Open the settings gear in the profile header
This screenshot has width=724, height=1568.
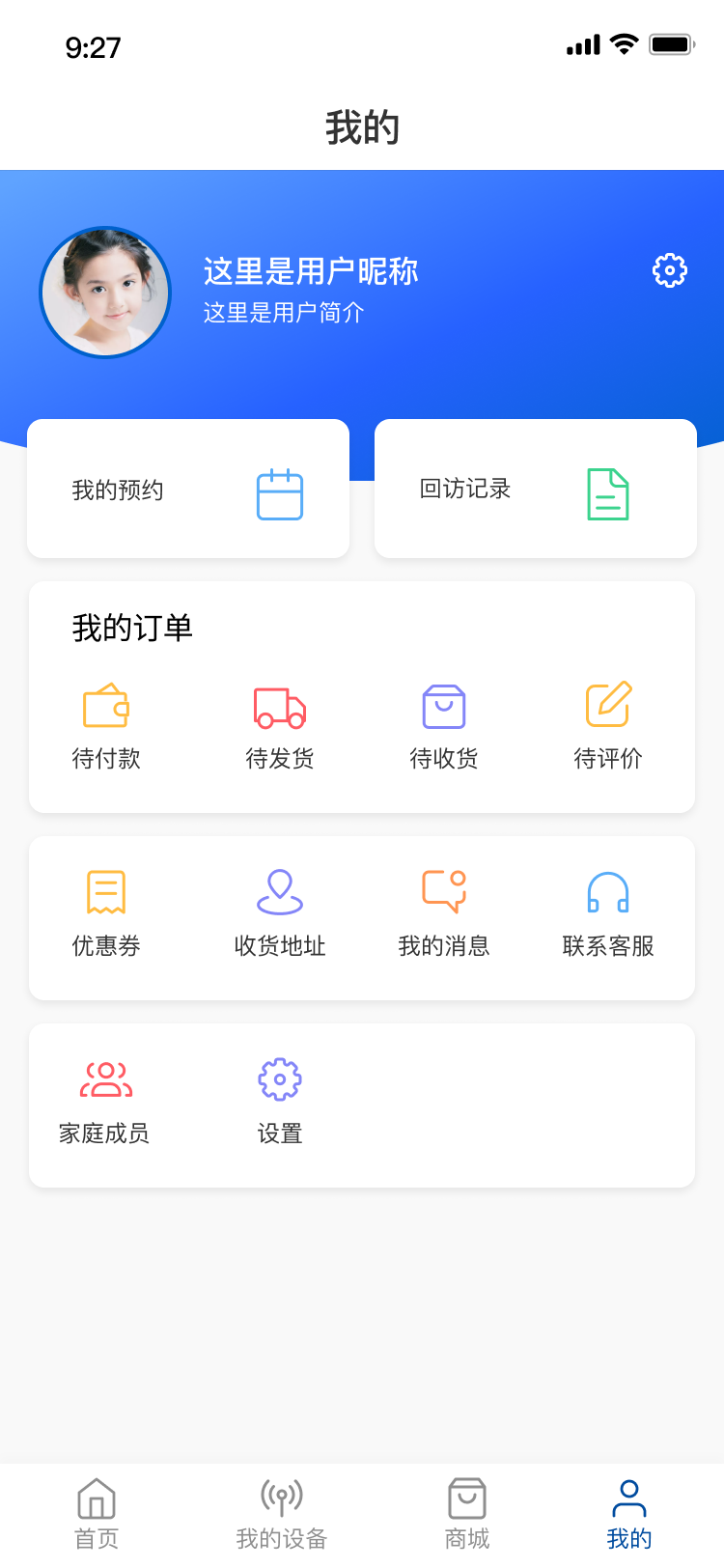pyautogui.click(x=670, y=270)
